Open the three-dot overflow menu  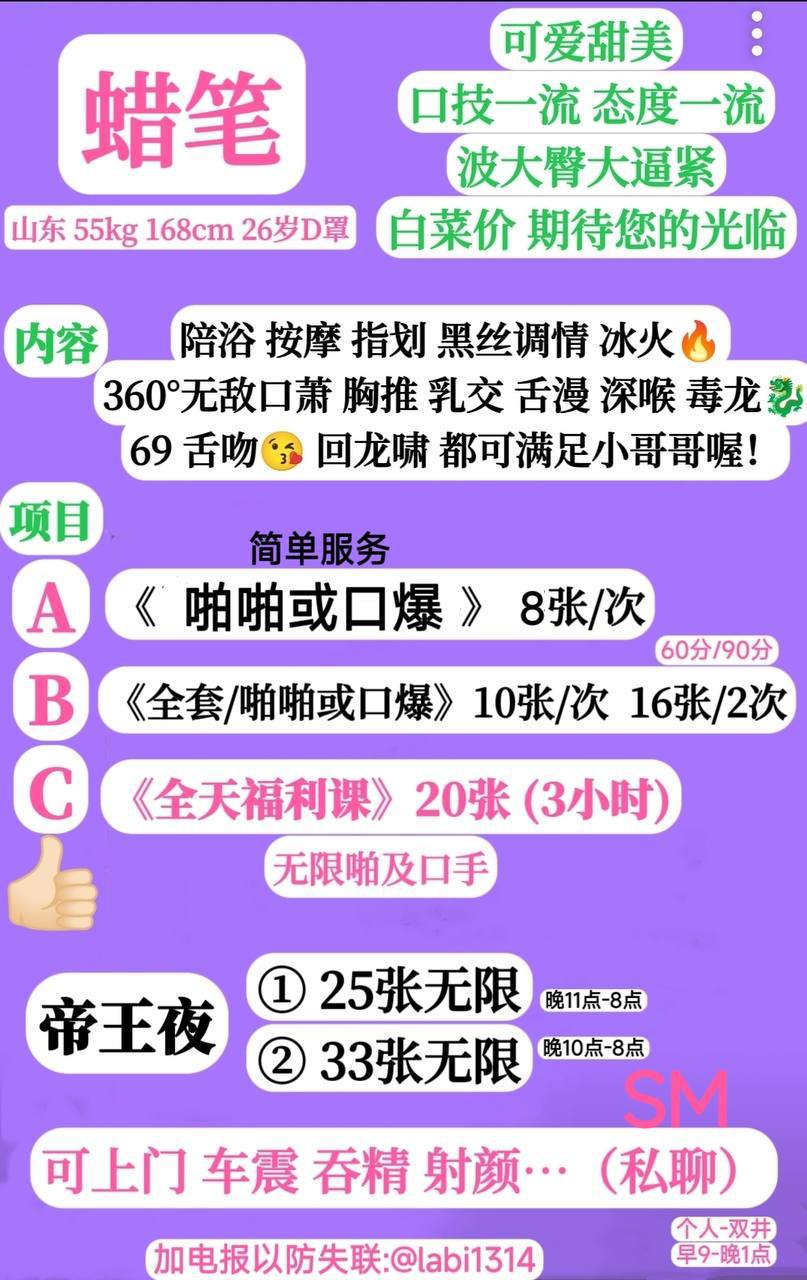[x=757, y=34]
